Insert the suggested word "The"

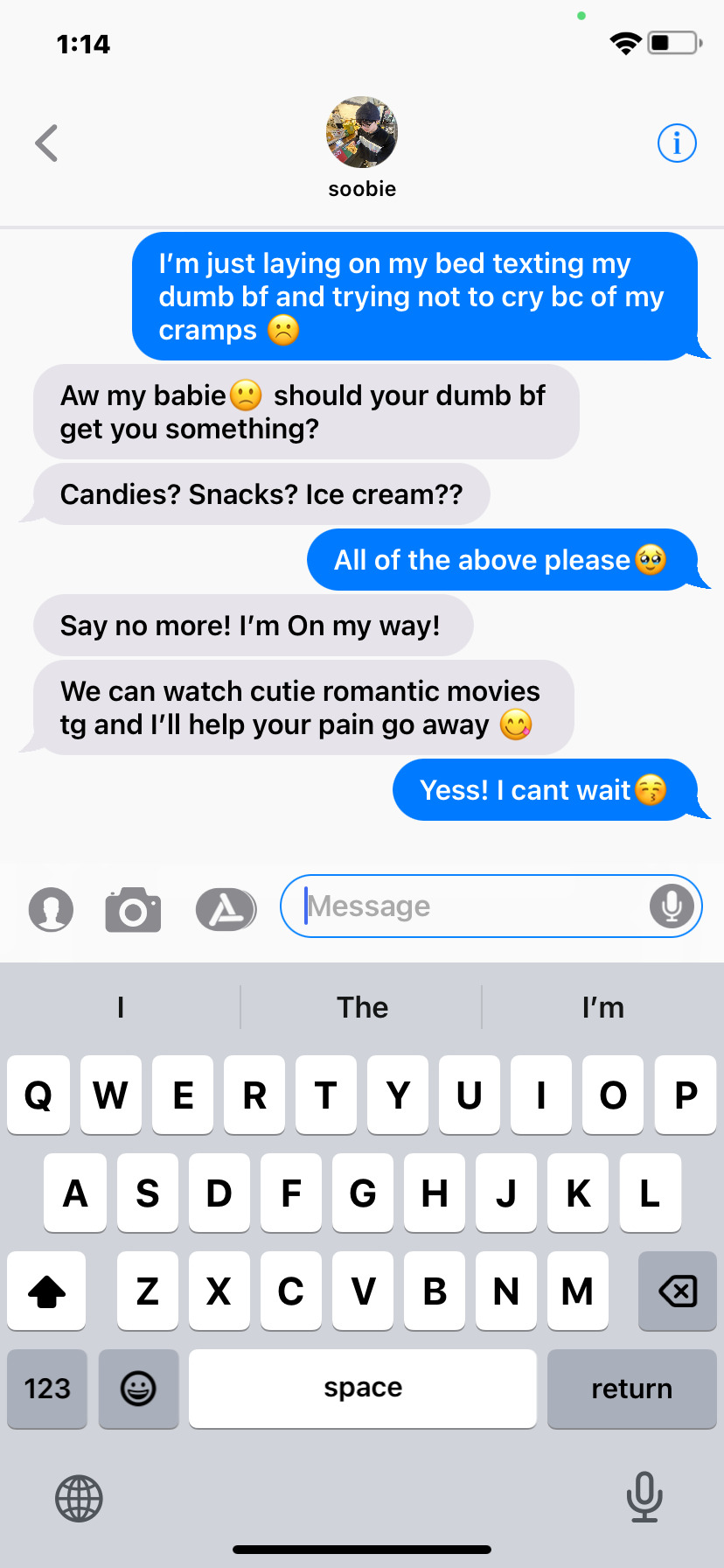(362, 1007)
